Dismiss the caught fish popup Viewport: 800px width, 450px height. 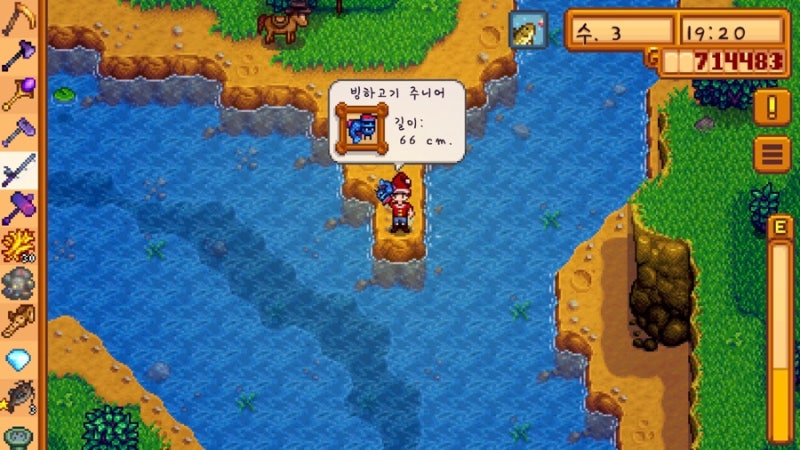tap(398, 121)
